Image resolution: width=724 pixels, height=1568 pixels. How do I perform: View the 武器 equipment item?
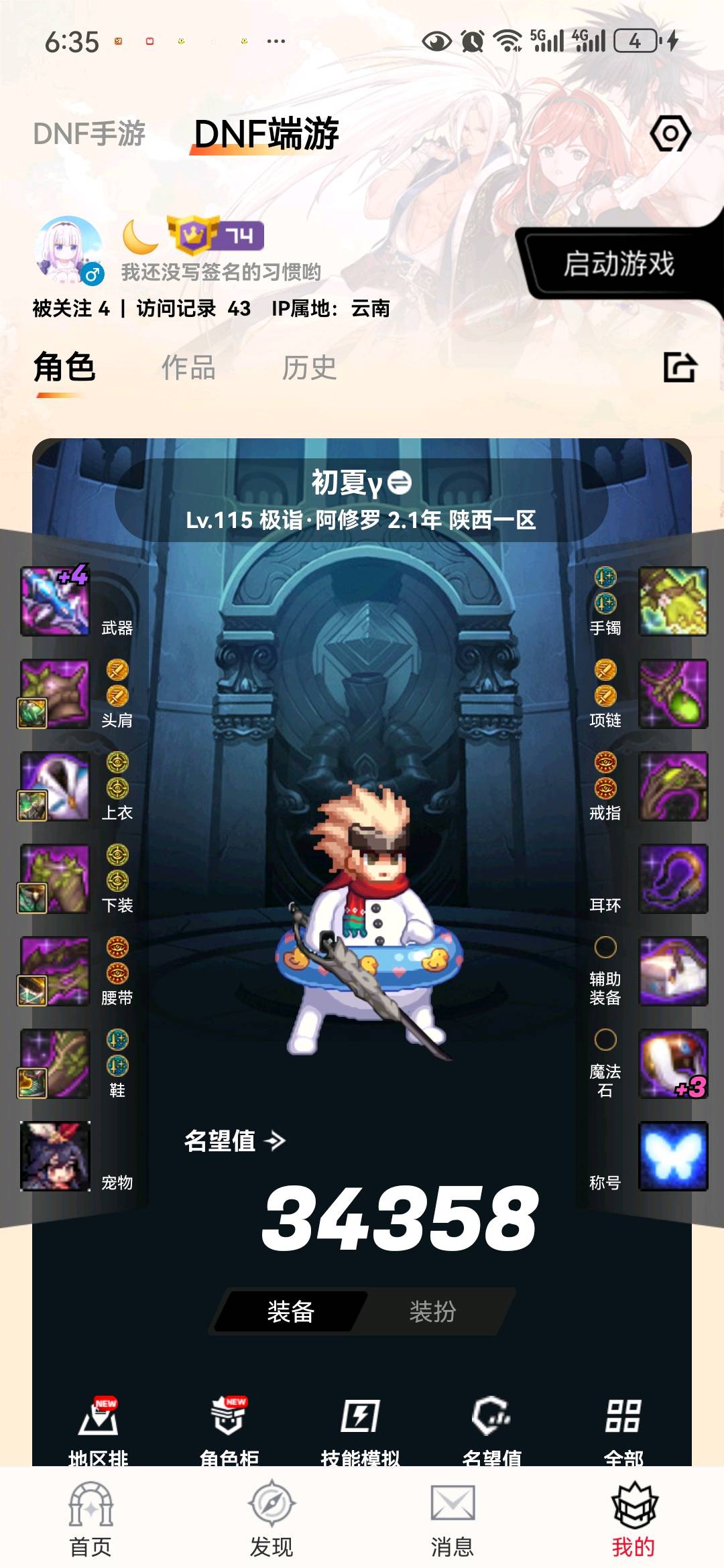pyautogui.click(x=55, y=601)
